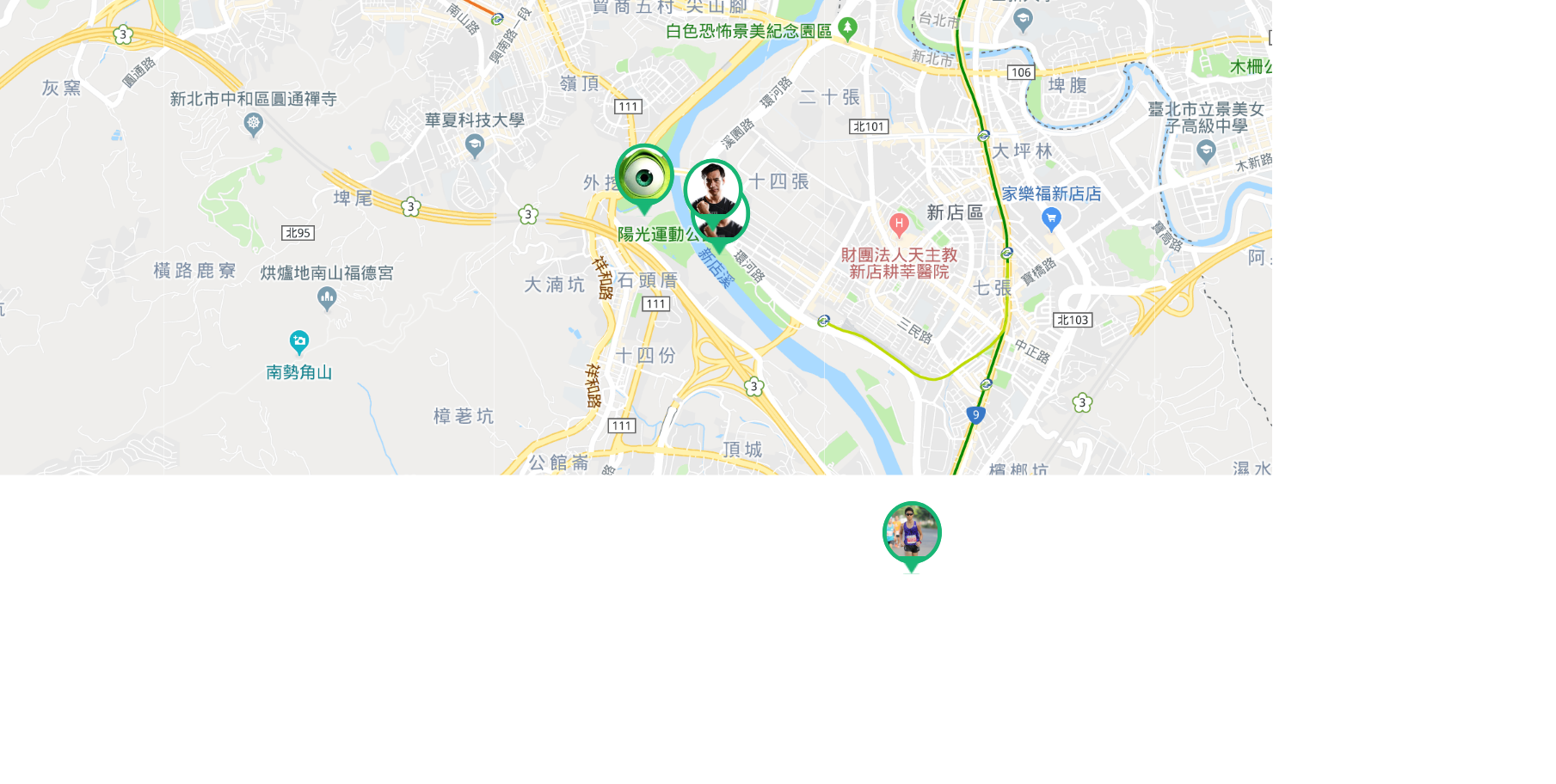Select the 南勢角山 photo spot marker
The image size is (1556, 784).
point(298,342)
